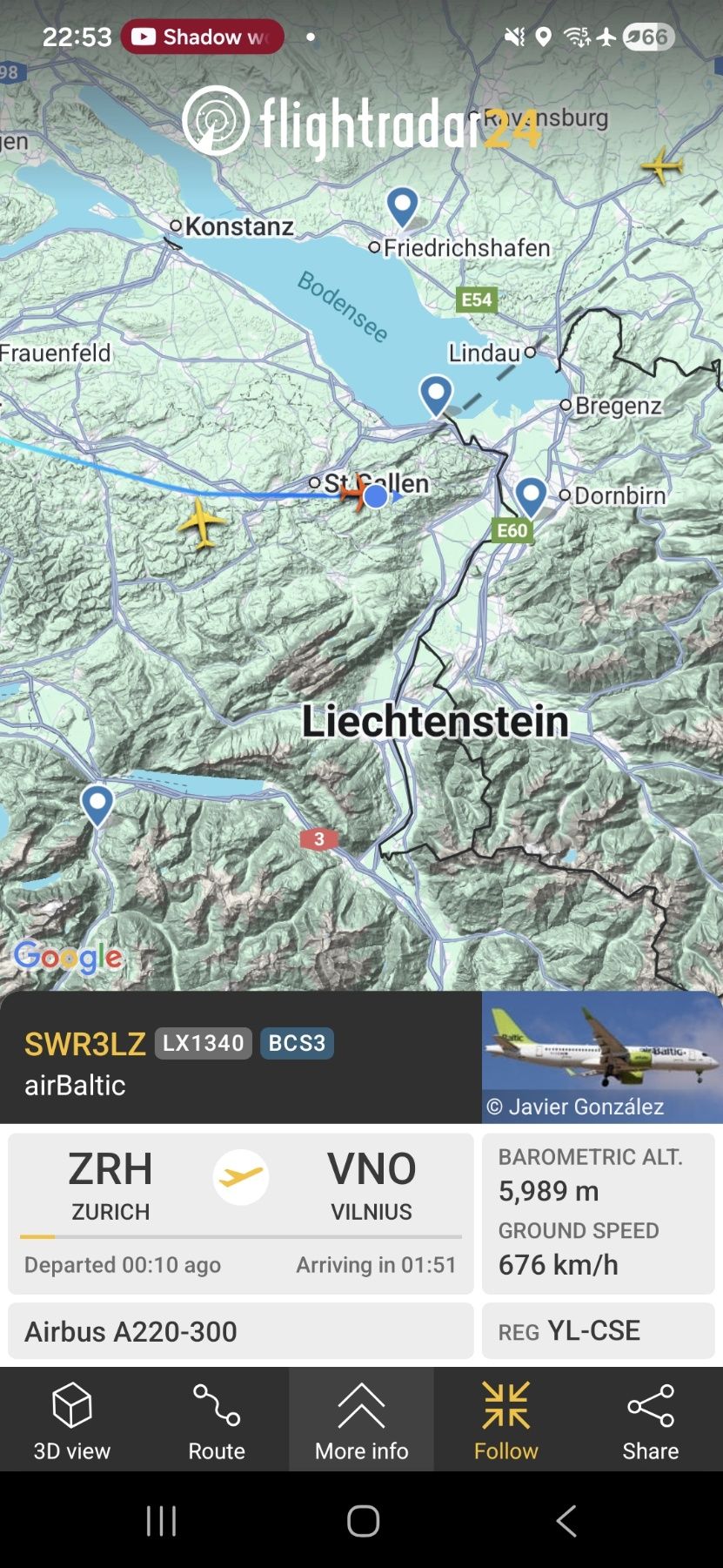Toggle Follow for this flight
Image resolution: width=723 pixels, height=1568 pixels.
tap(506, 1419)
